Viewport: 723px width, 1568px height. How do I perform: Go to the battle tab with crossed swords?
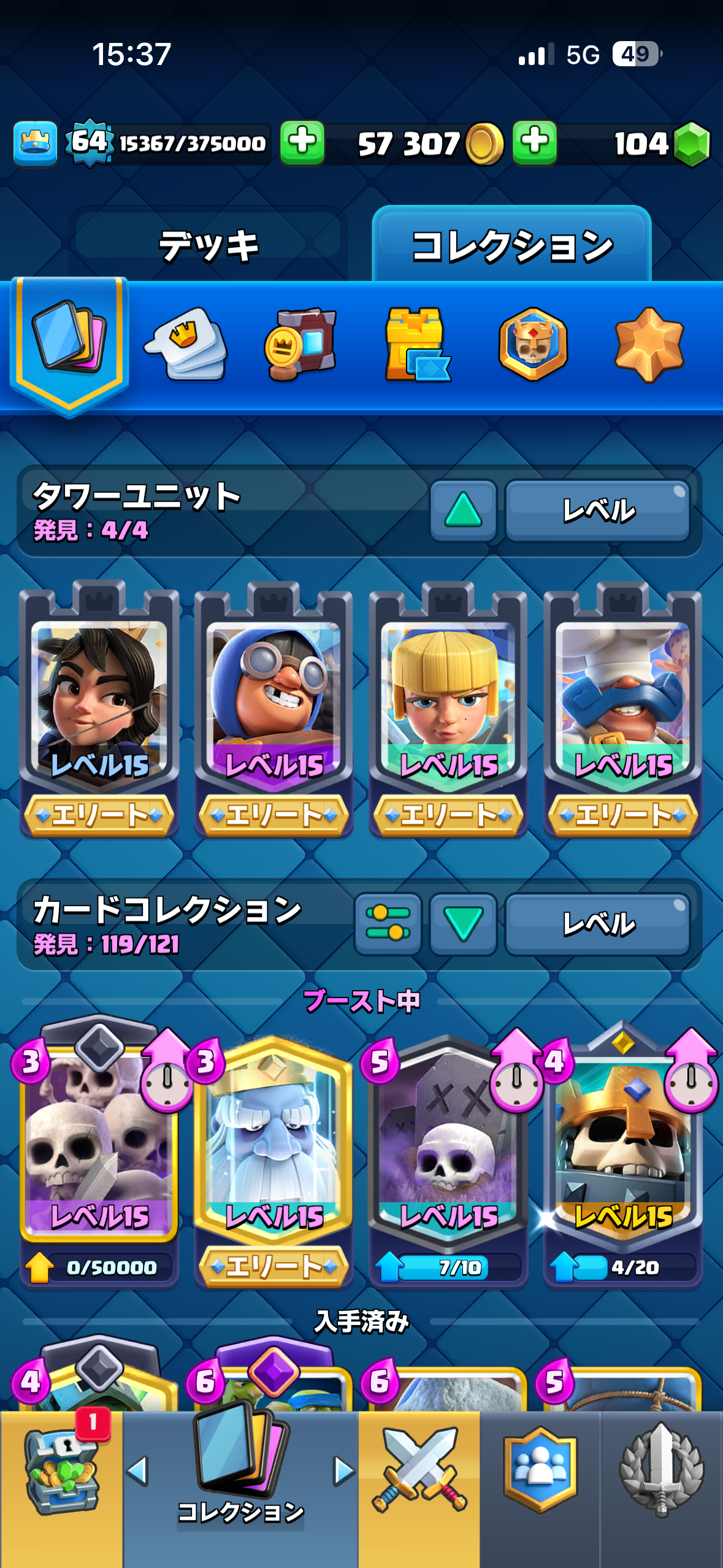pos(419,1472)
